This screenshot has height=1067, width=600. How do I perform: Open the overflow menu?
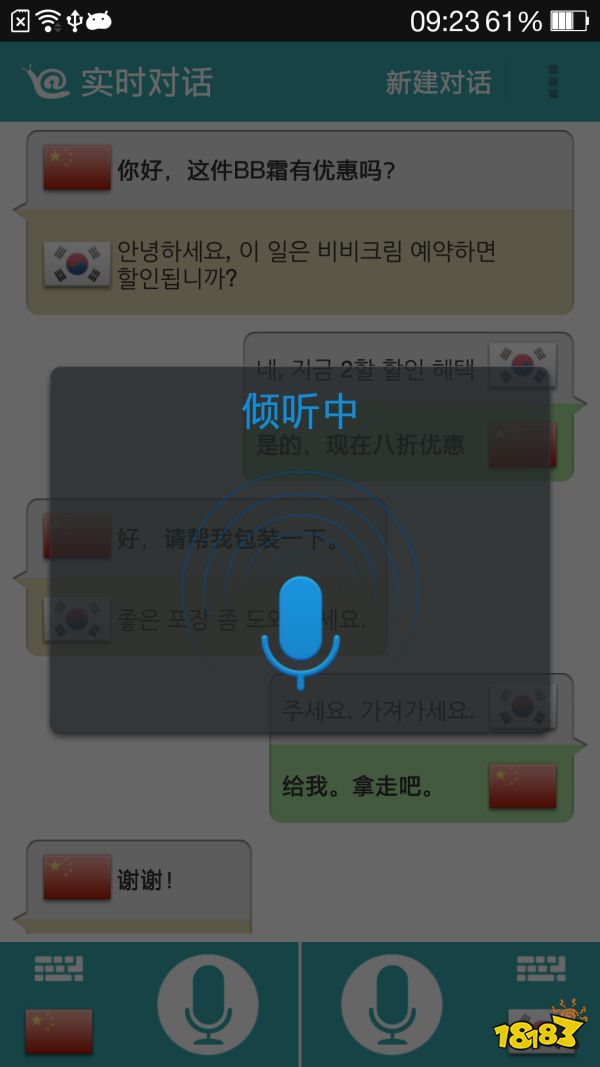553,82
